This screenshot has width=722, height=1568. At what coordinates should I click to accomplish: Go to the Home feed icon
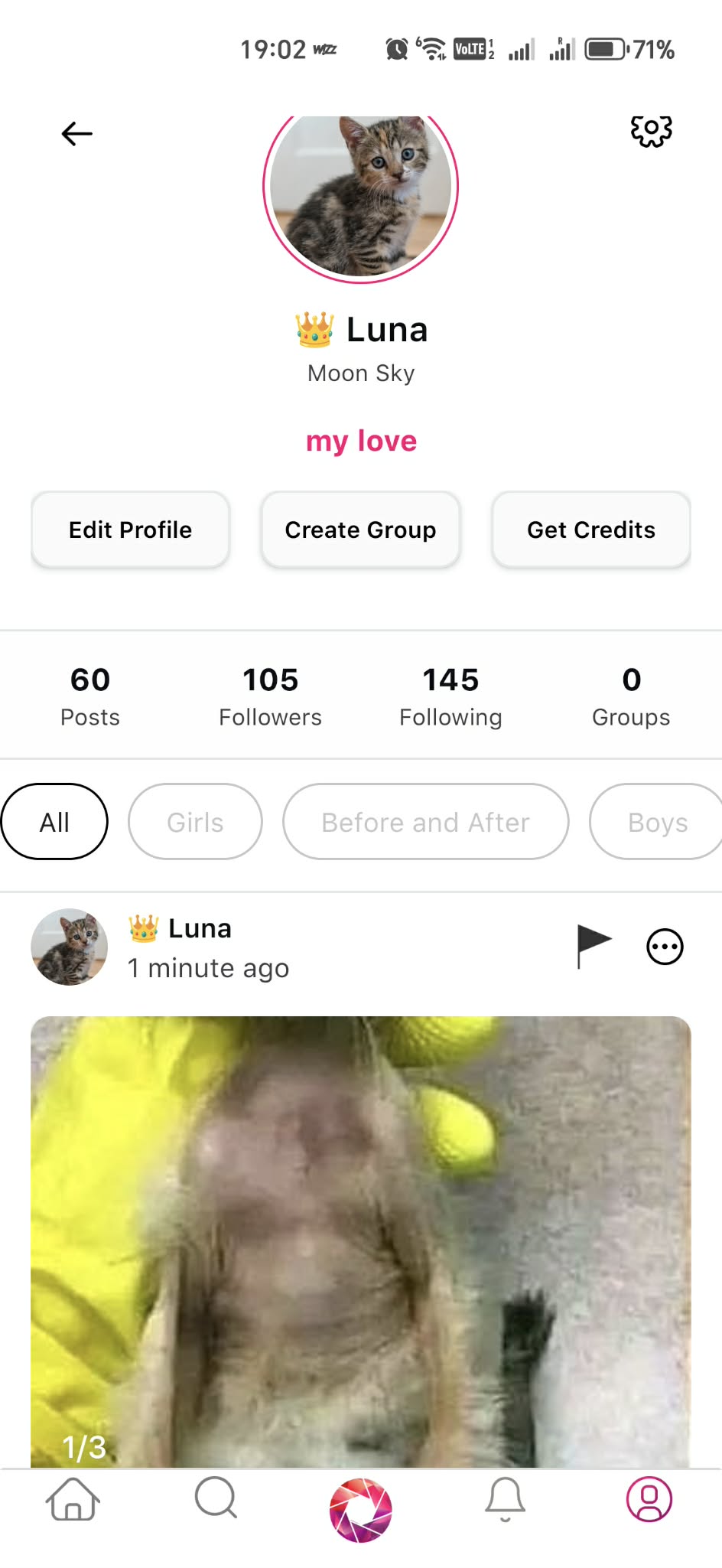point(72,1500)
